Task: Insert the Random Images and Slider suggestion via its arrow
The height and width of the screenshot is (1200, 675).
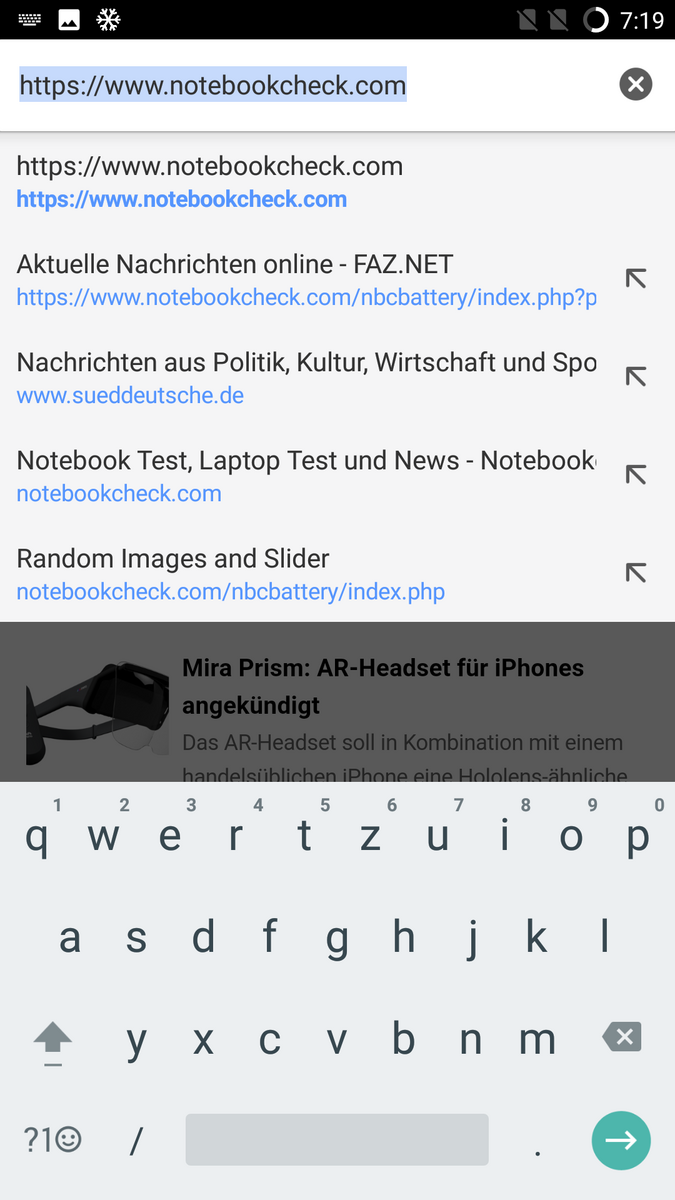Action: click(x=635, y=573)
